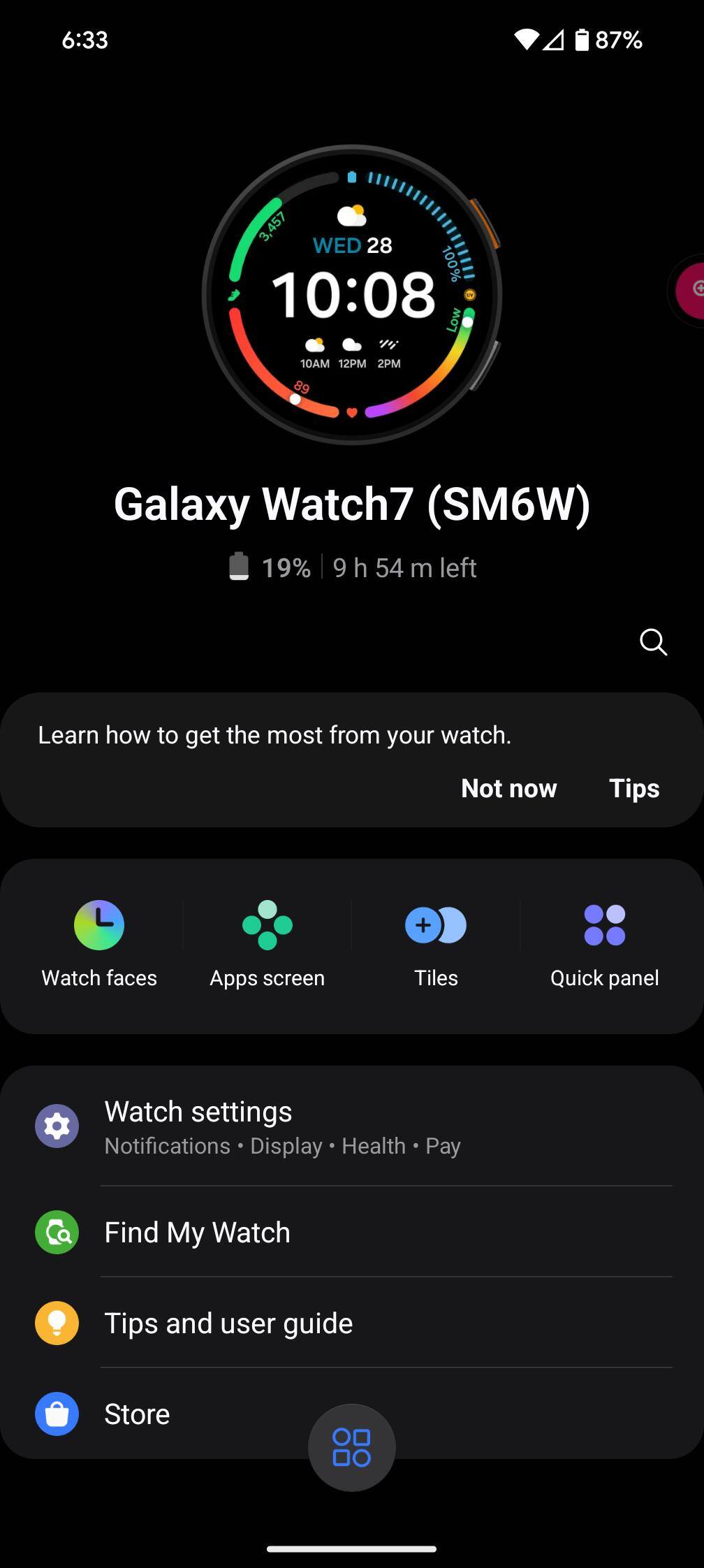Screen dimensions: 704x1568
Task: Edit the Quick panel
Action: [604, 944]
